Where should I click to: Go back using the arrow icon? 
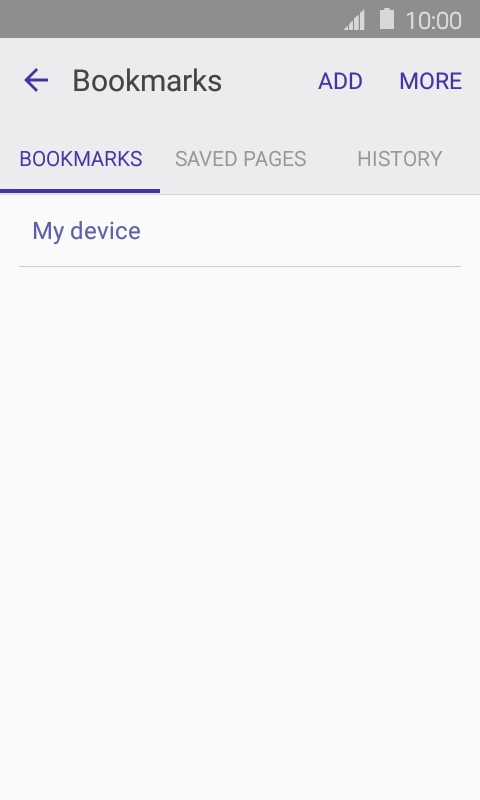36,81
